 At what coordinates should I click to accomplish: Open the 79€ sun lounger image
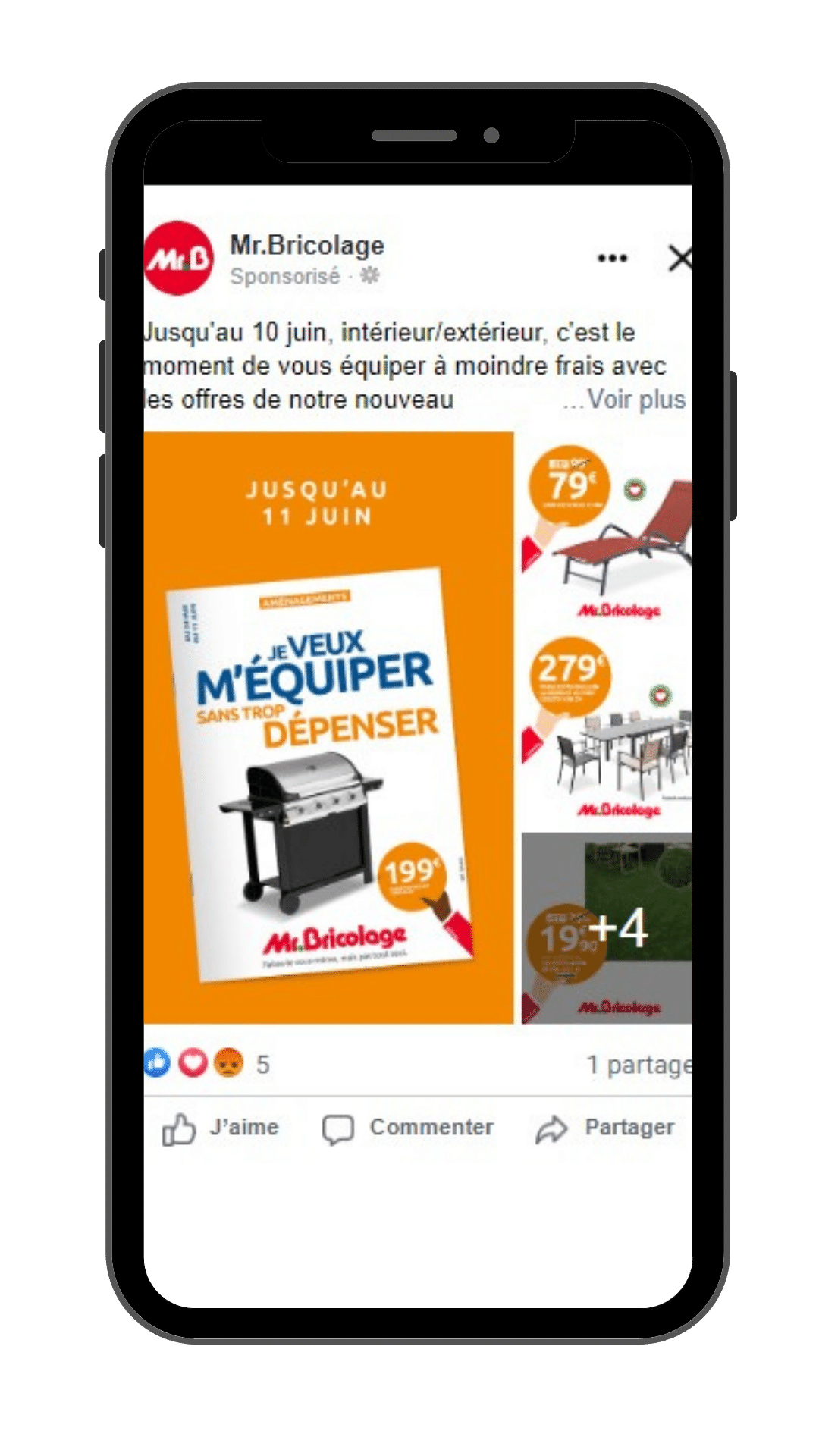coord(607,529)
